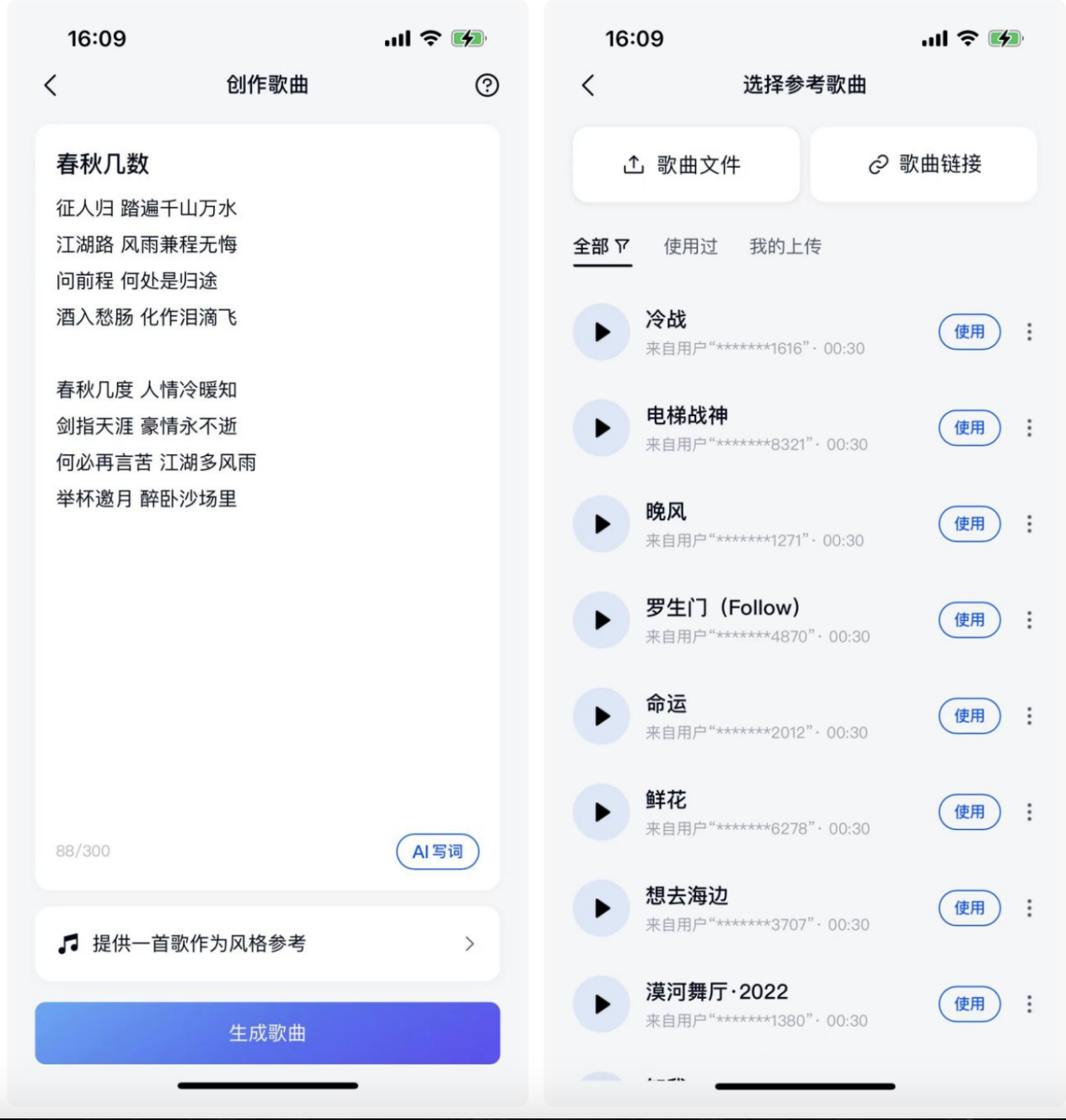The image size is (1066, 1120).
Task: Go back from the 创作歌曲 screen
Action: coord(51,85)
